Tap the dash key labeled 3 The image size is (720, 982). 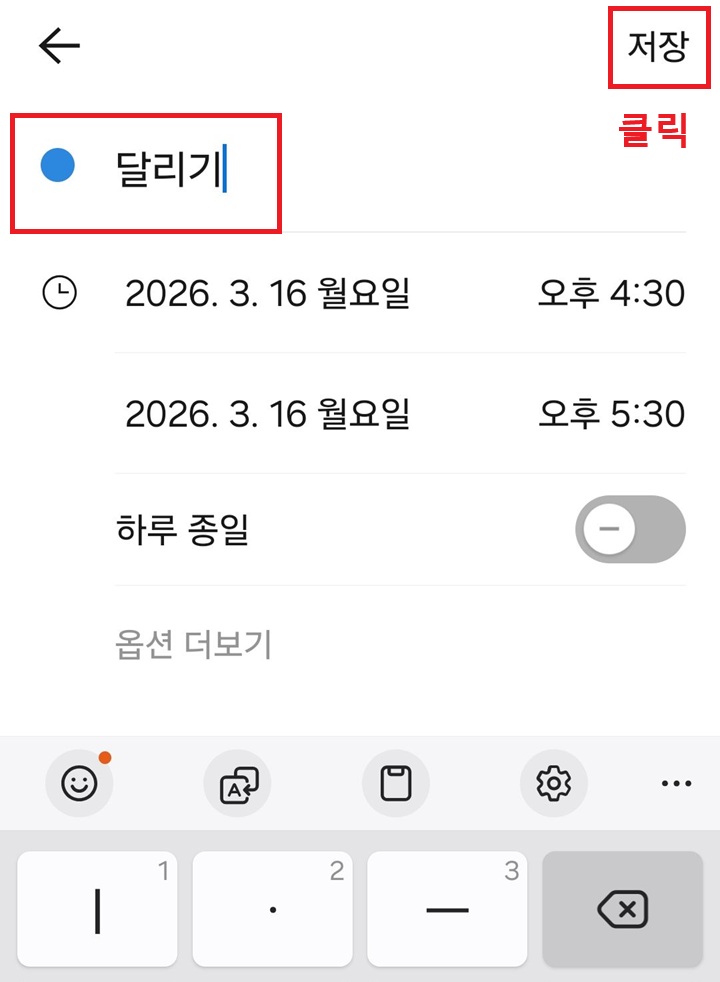click(x=446, y=908)
